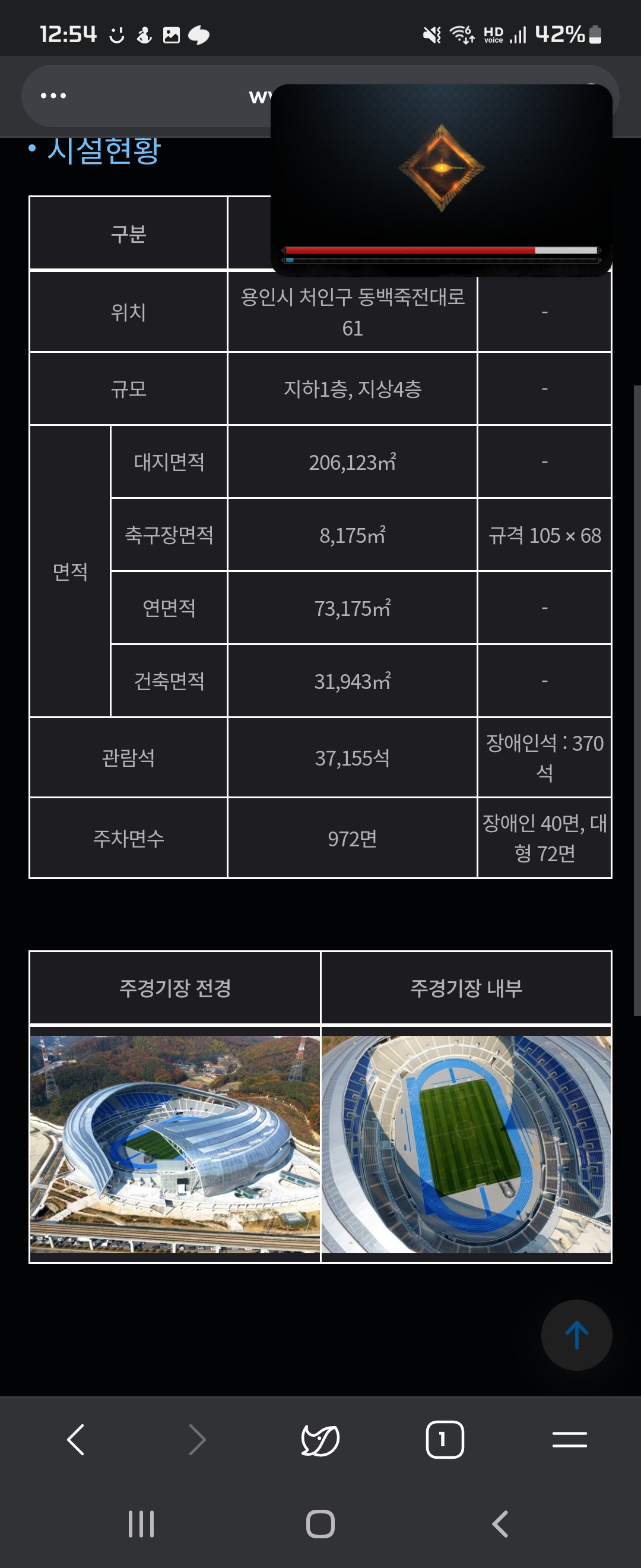Go back to the previous page
This screenshot has height=1568, width=641.
[75, 1439]
